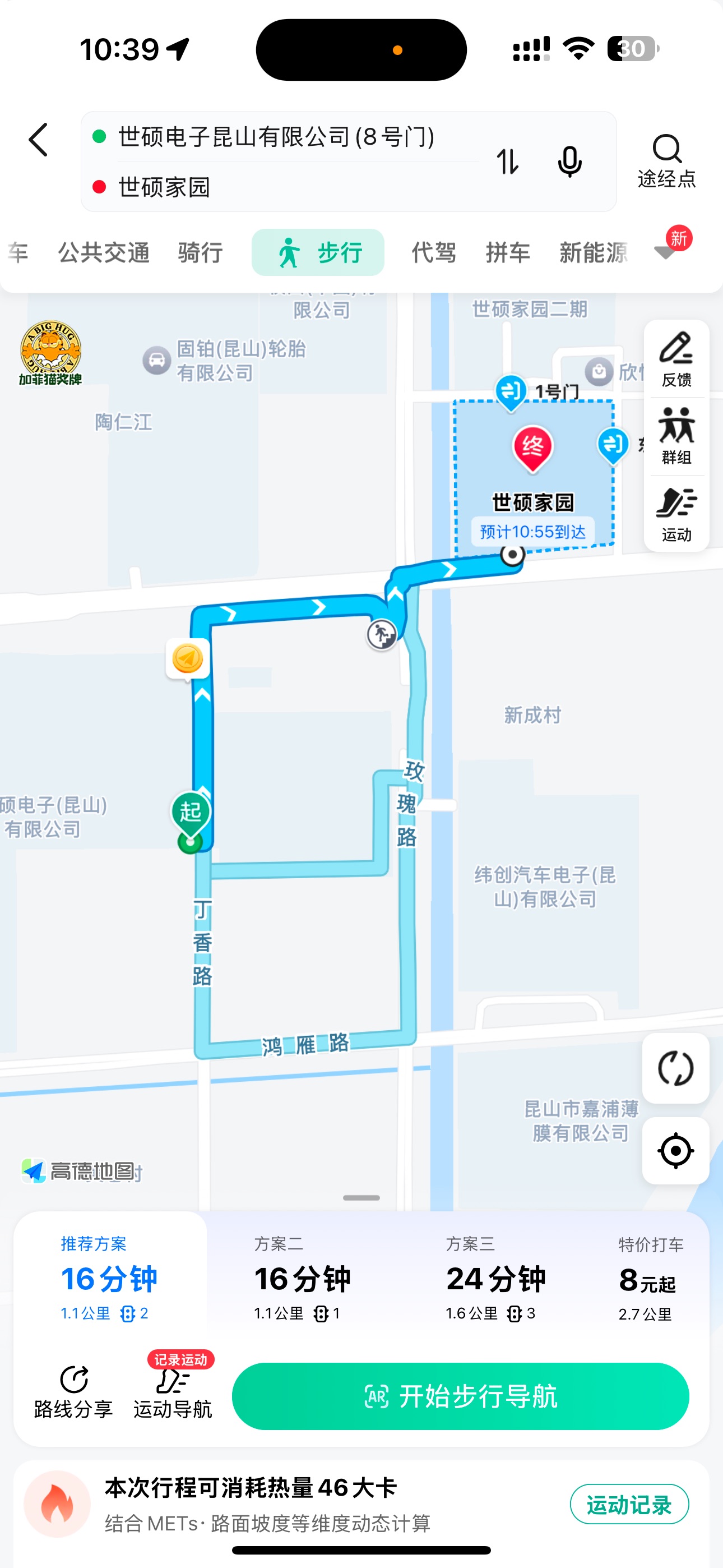Image resolution: width=723 pixels, height=1568 pixels.
Task: Go back with the top-left arrow
Action: click(x=38, y=140)
